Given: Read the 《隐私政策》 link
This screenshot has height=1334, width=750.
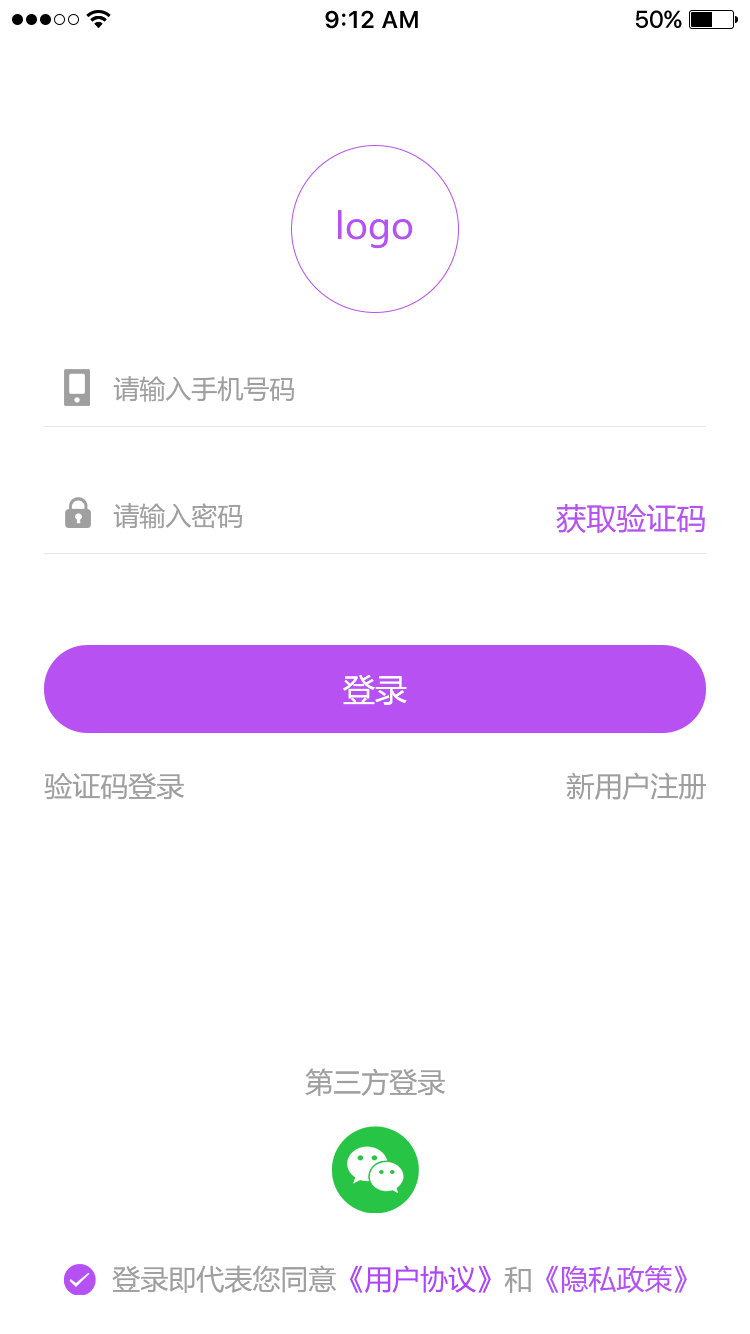Looking at the screenshot, I should [x=616, y=1279].
